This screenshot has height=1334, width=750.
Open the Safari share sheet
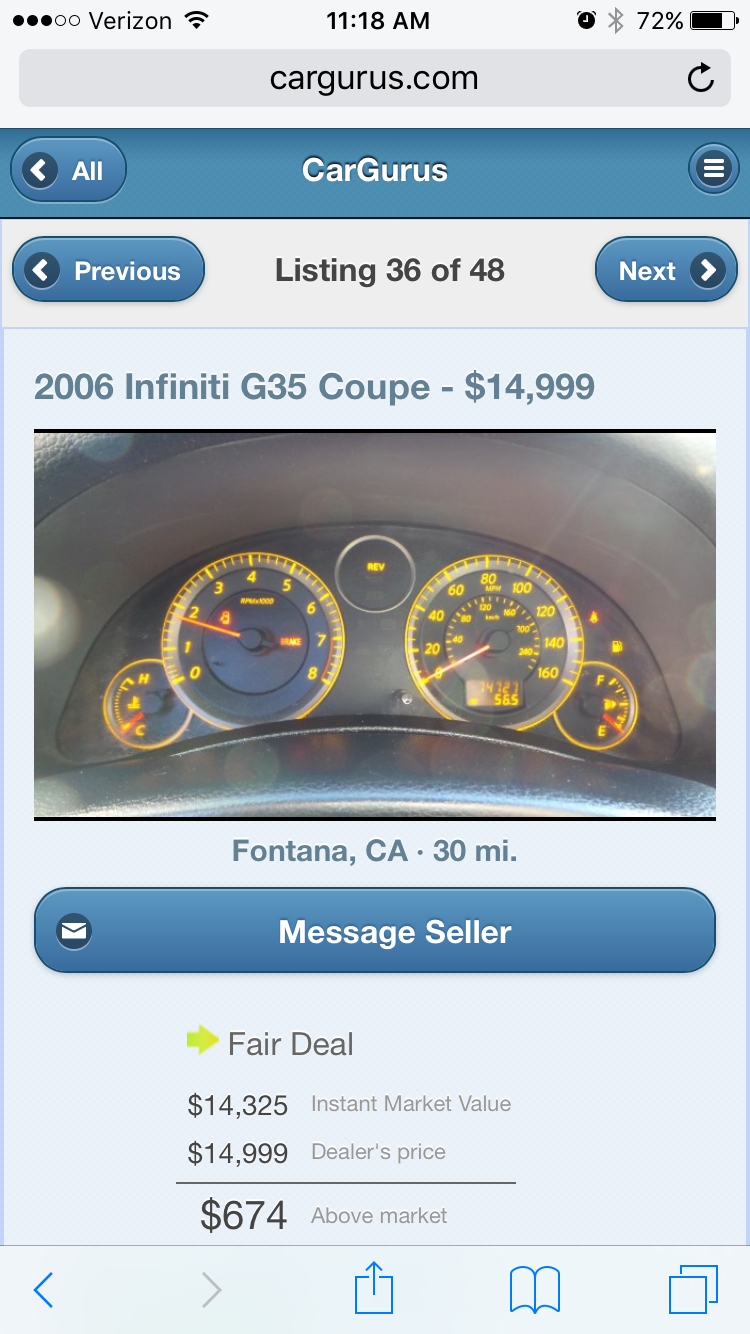click(375, 1288)
